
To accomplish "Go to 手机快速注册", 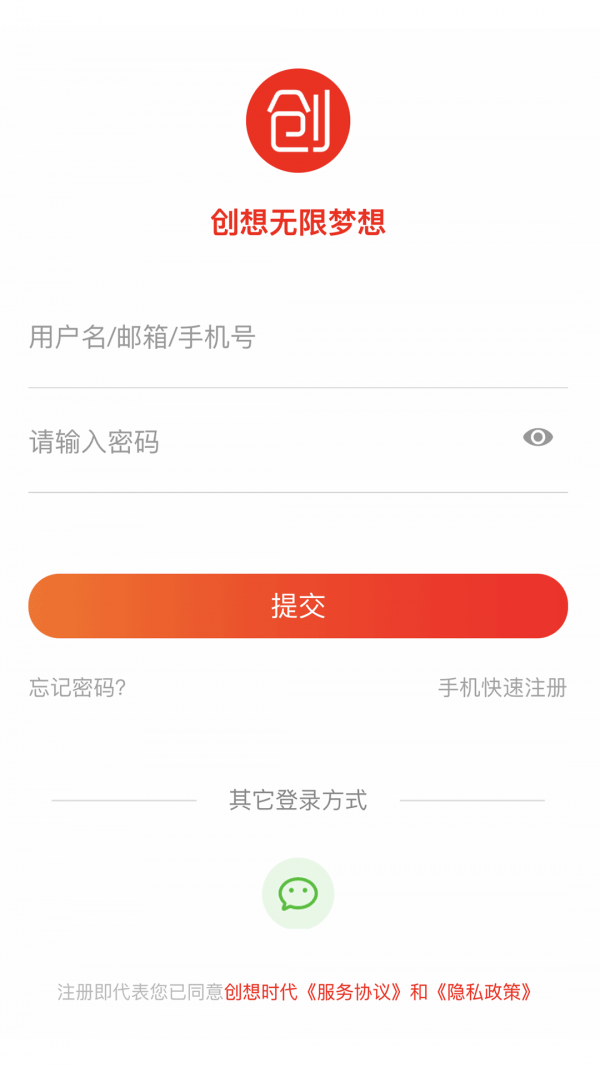I will [x=502, y=688].
